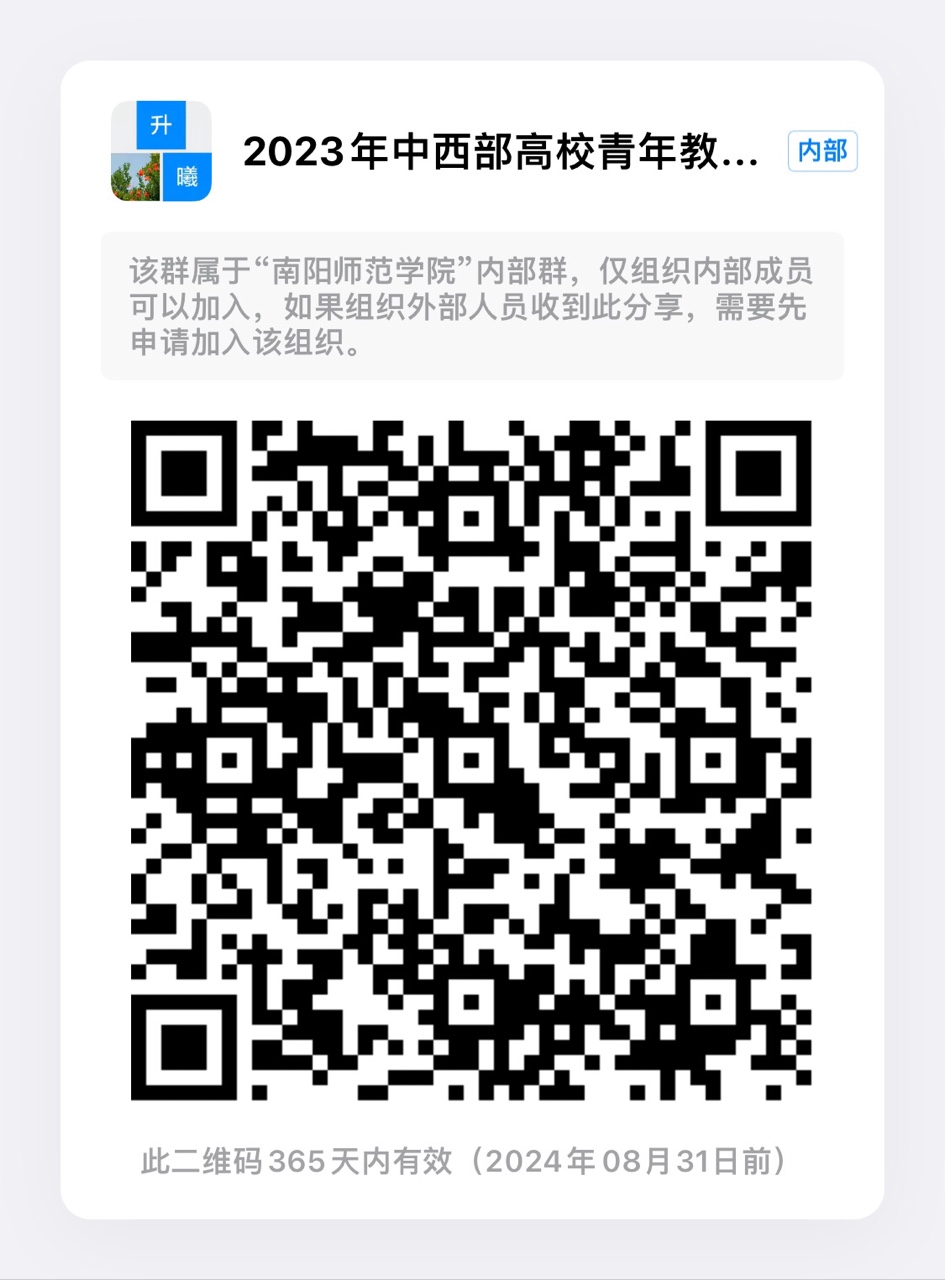Click the center of the QR code
This screenshot has height=1280, width=945.
(x=470, y=760)
